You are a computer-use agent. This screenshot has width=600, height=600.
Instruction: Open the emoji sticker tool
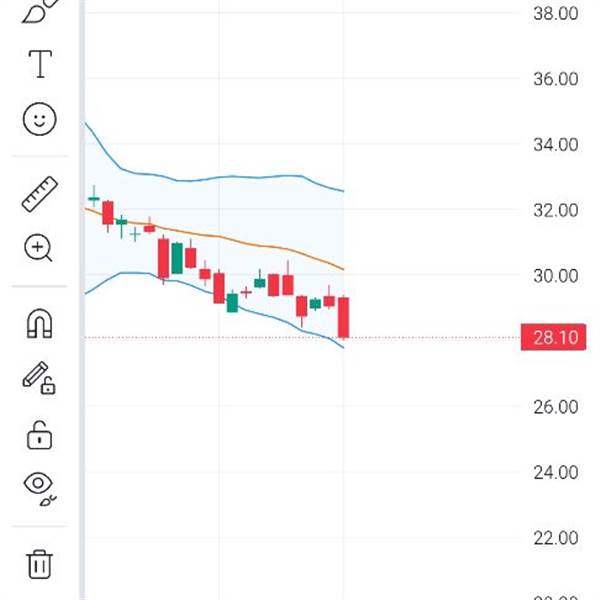(40, 119)
